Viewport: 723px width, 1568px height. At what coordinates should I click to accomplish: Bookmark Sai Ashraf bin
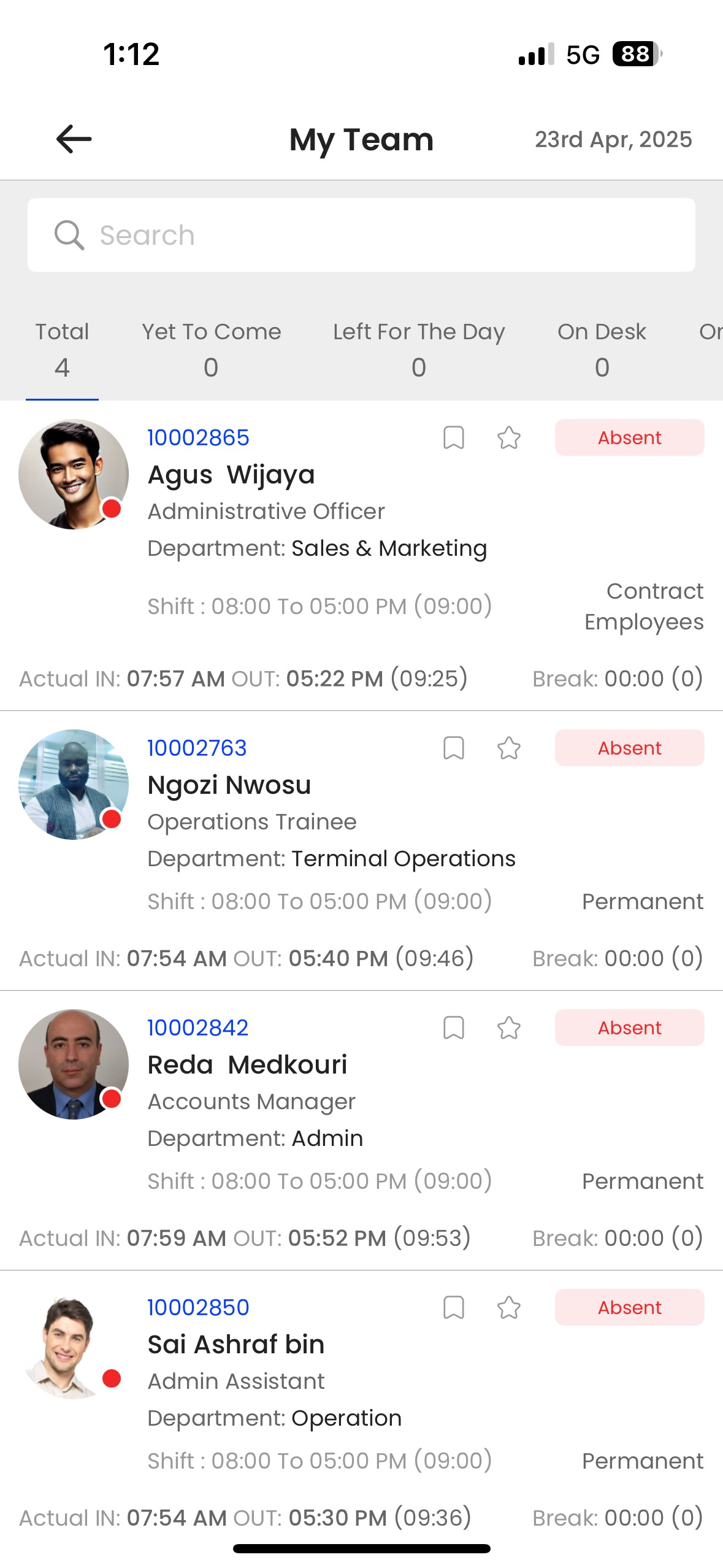pyautogui.click(x=453, y=1308)
